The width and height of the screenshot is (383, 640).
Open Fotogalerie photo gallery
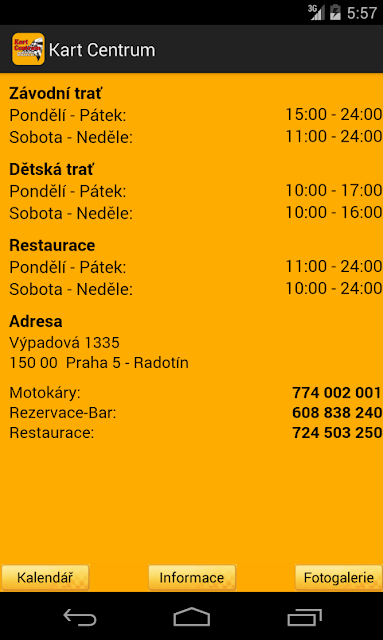[x=338, y=578]
